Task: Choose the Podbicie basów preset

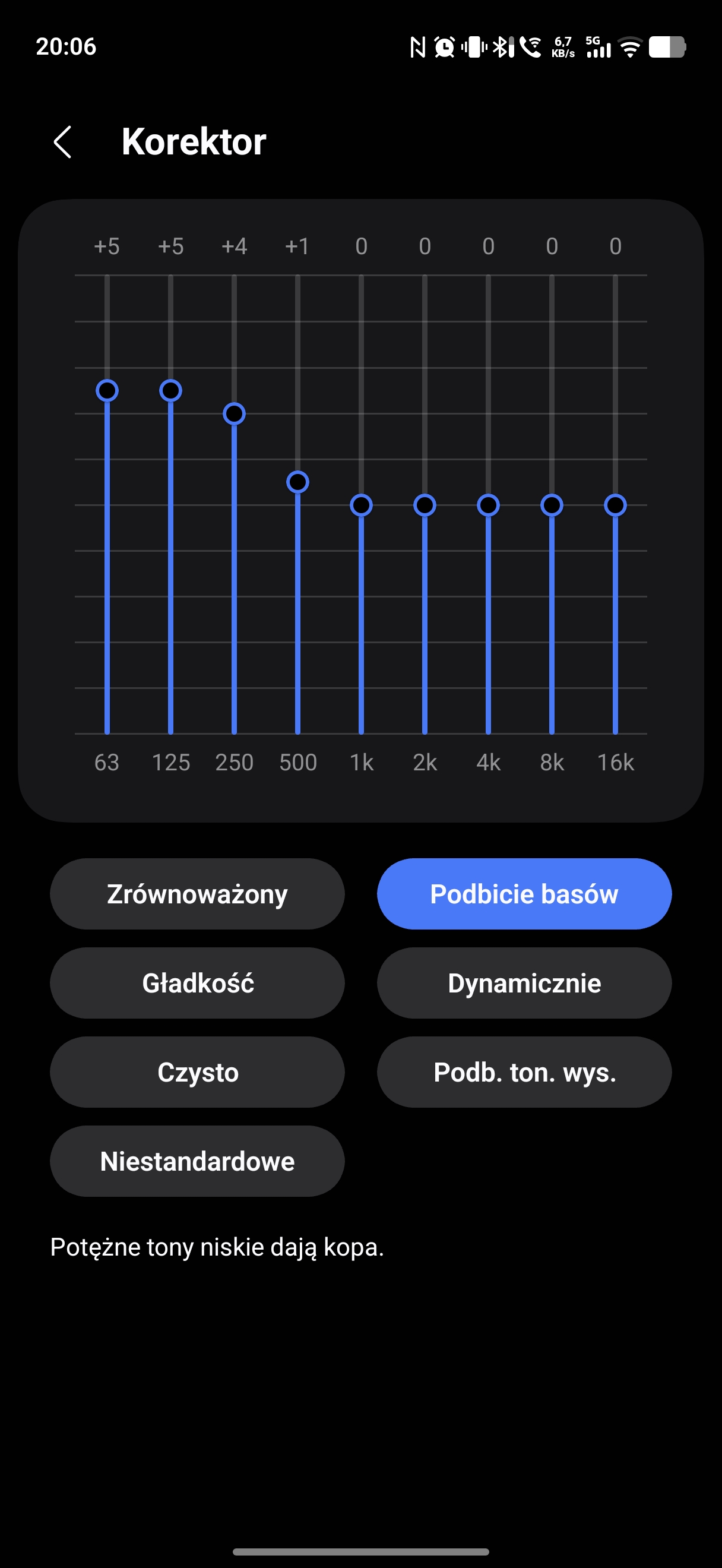Action: pyautogui.click(x=524, y=893)
